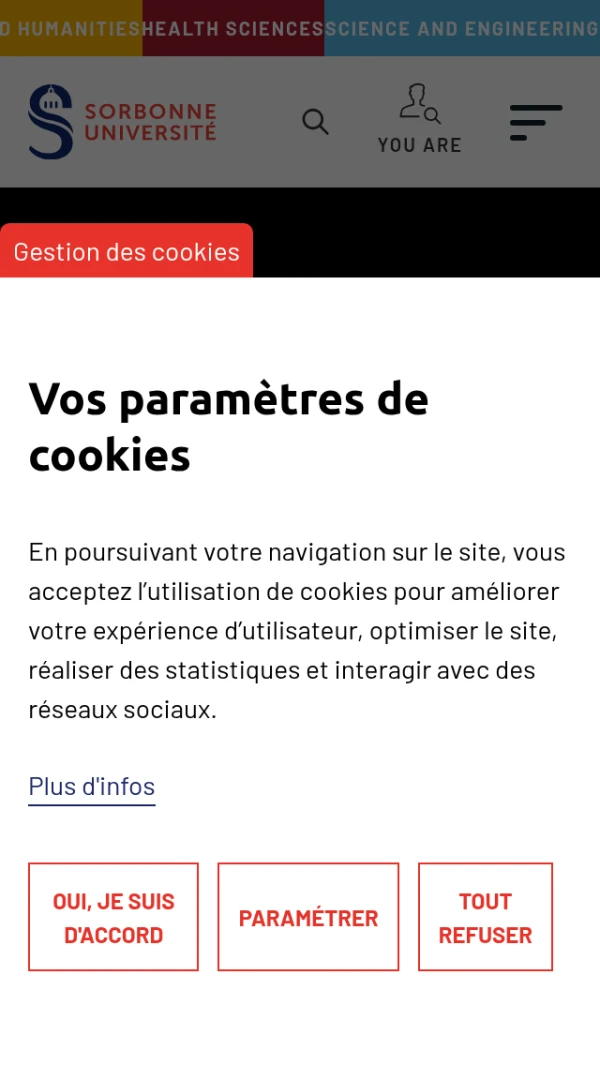Open the site search icon
This screenshot has height=1065, width=600.
tap(315, 122)
